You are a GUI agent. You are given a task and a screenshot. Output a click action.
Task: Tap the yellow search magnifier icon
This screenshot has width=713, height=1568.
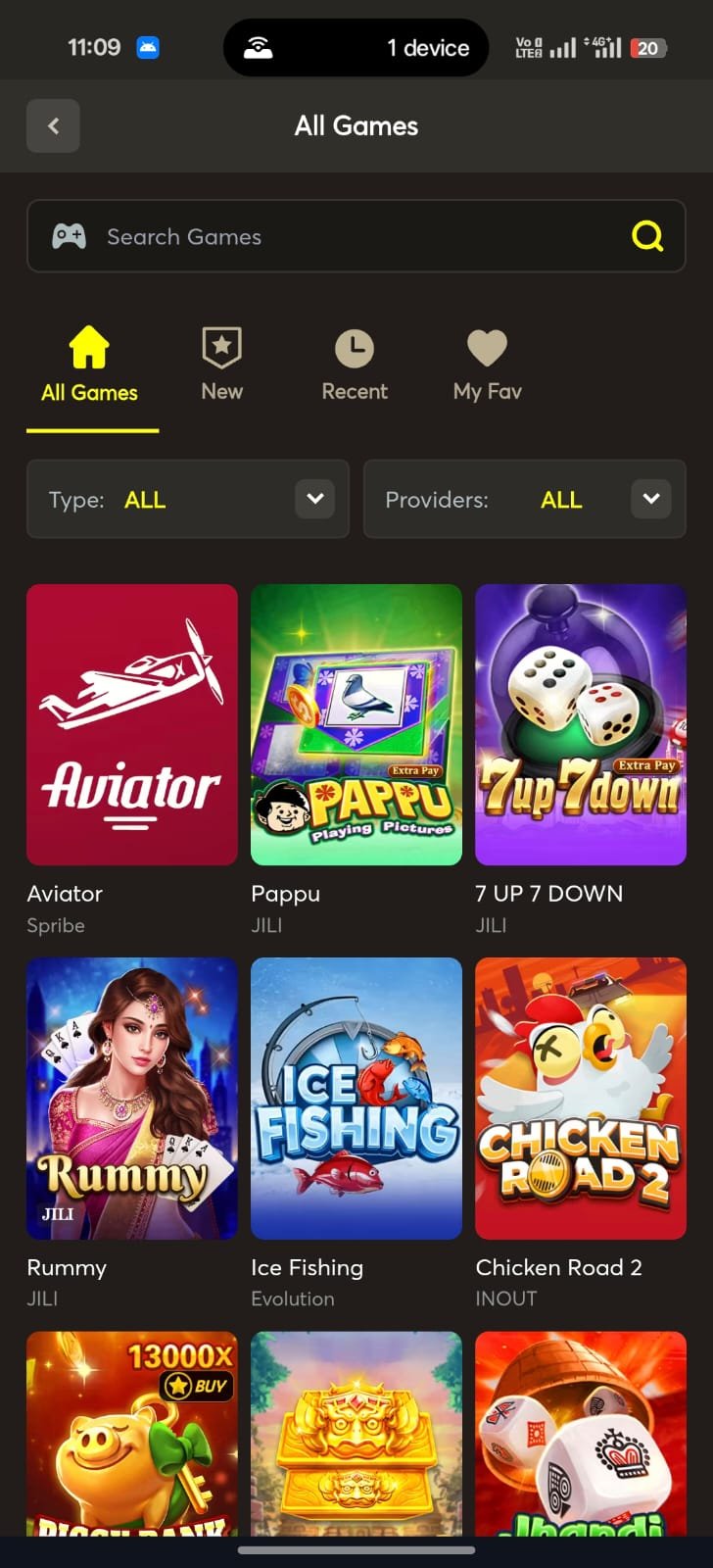646,236
